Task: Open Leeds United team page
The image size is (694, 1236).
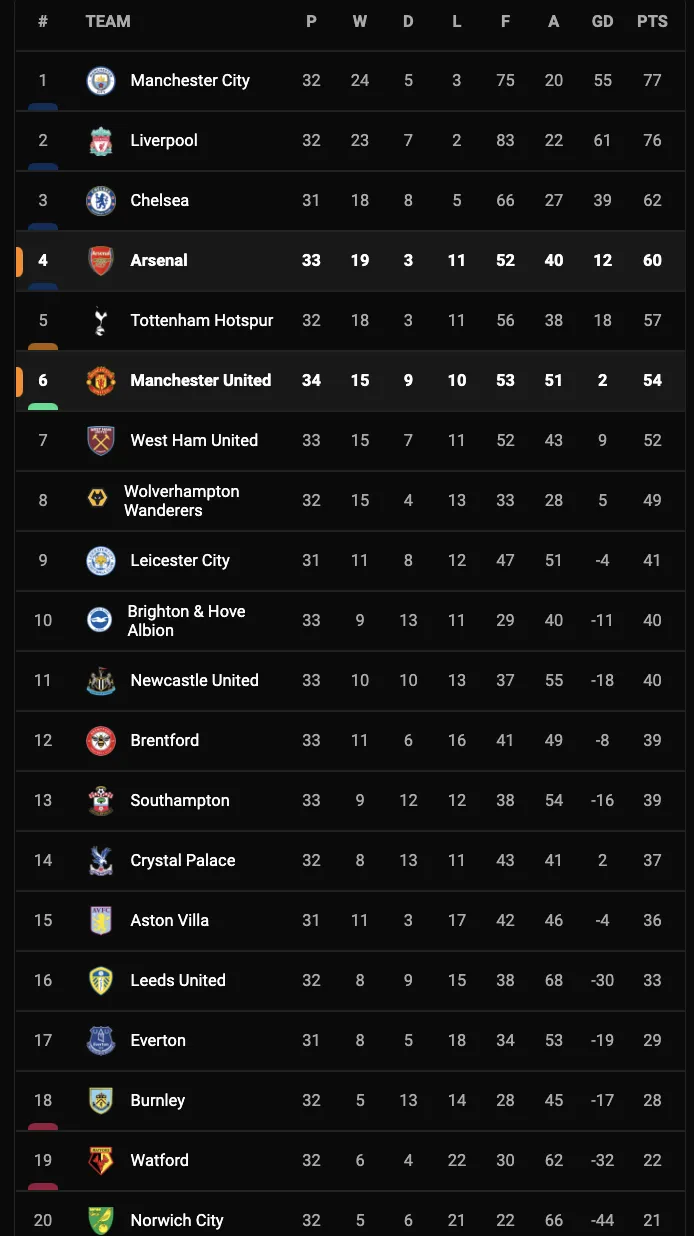Action: click(178, 981)
